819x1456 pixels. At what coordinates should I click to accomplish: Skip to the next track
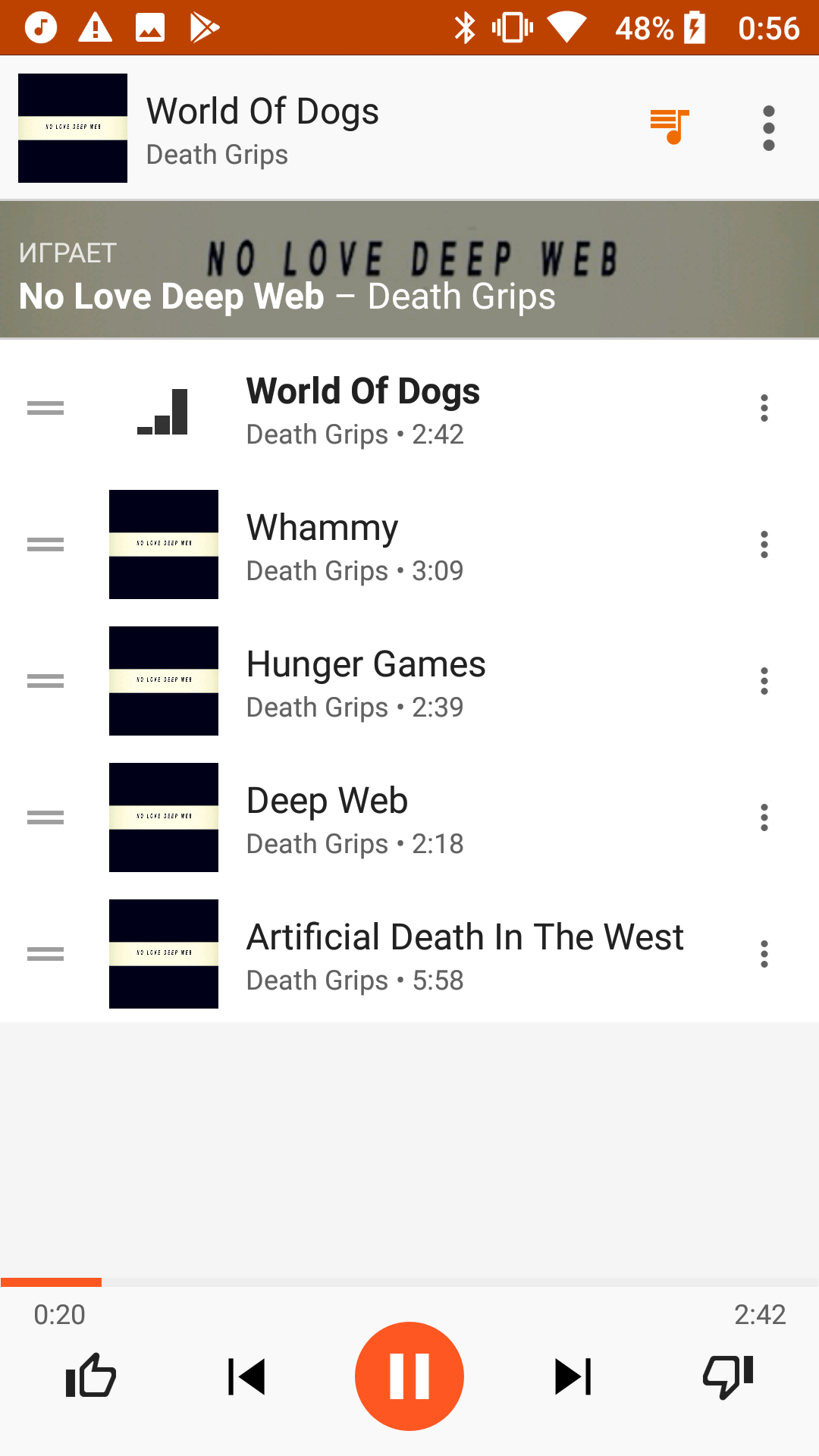(x=573, y=1376)
